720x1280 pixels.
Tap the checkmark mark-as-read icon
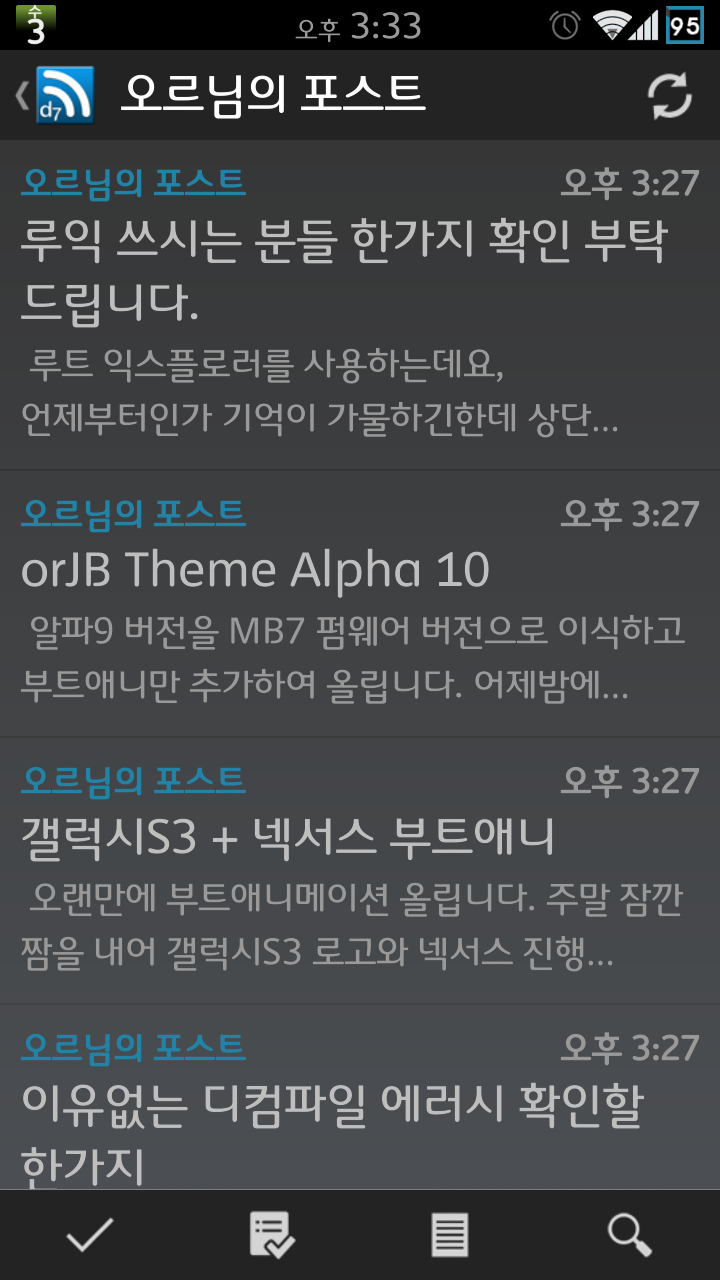(x=90, y=1236)
